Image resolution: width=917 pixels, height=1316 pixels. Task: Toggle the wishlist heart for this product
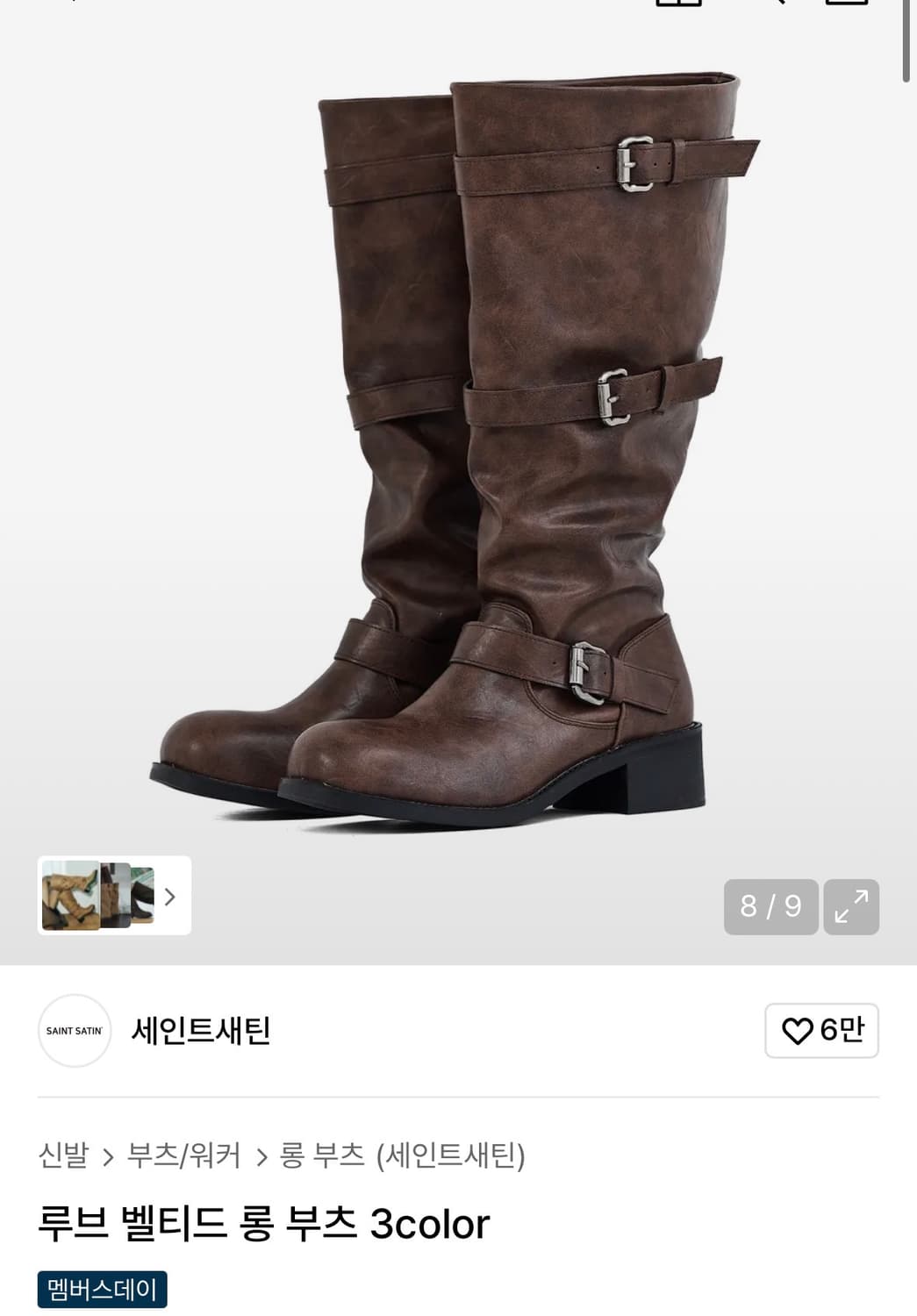pyautogui.click(x=797, y=1031)
